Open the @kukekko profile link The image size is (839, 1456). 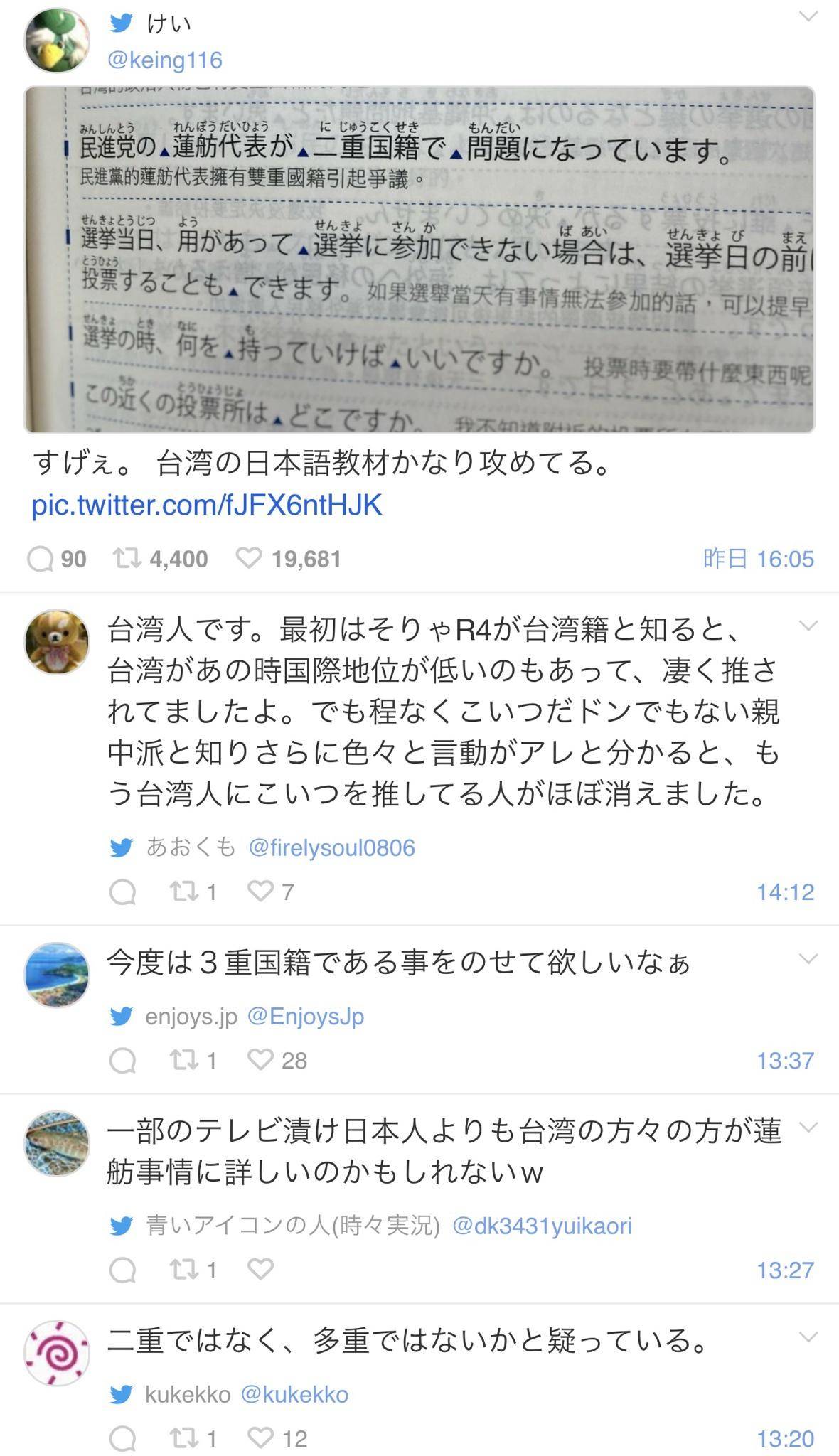point(294,1394)
